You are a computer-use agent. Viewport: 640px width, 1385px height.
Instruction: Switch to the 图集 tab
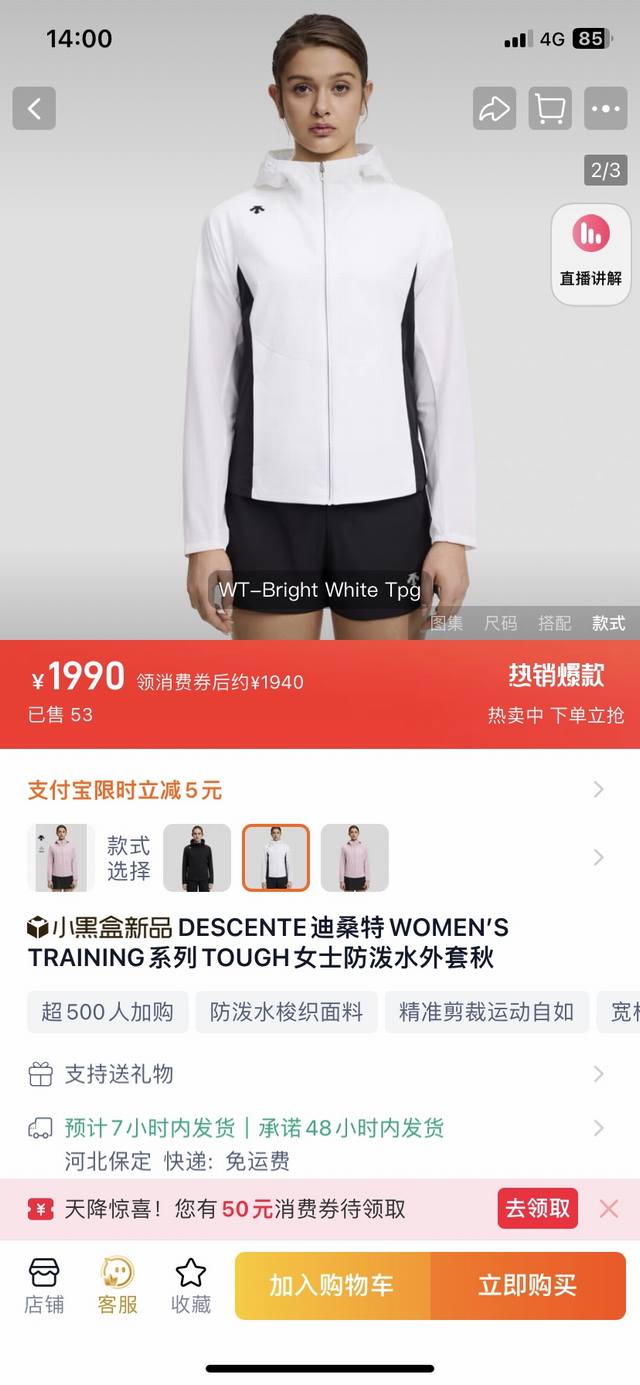tap(447, 623)
